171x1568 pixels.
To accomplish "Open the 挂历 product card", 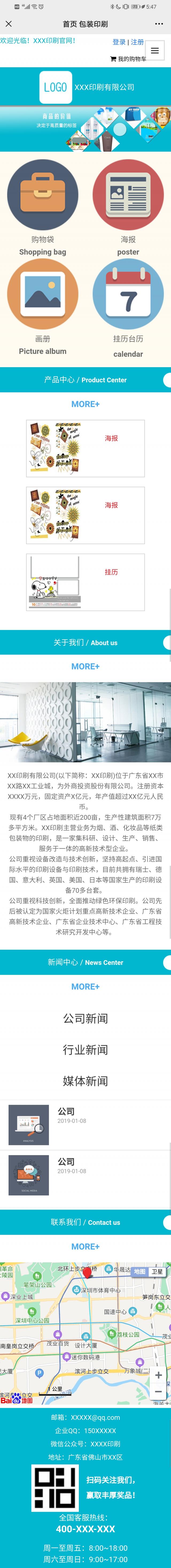I will coord(85,582).
